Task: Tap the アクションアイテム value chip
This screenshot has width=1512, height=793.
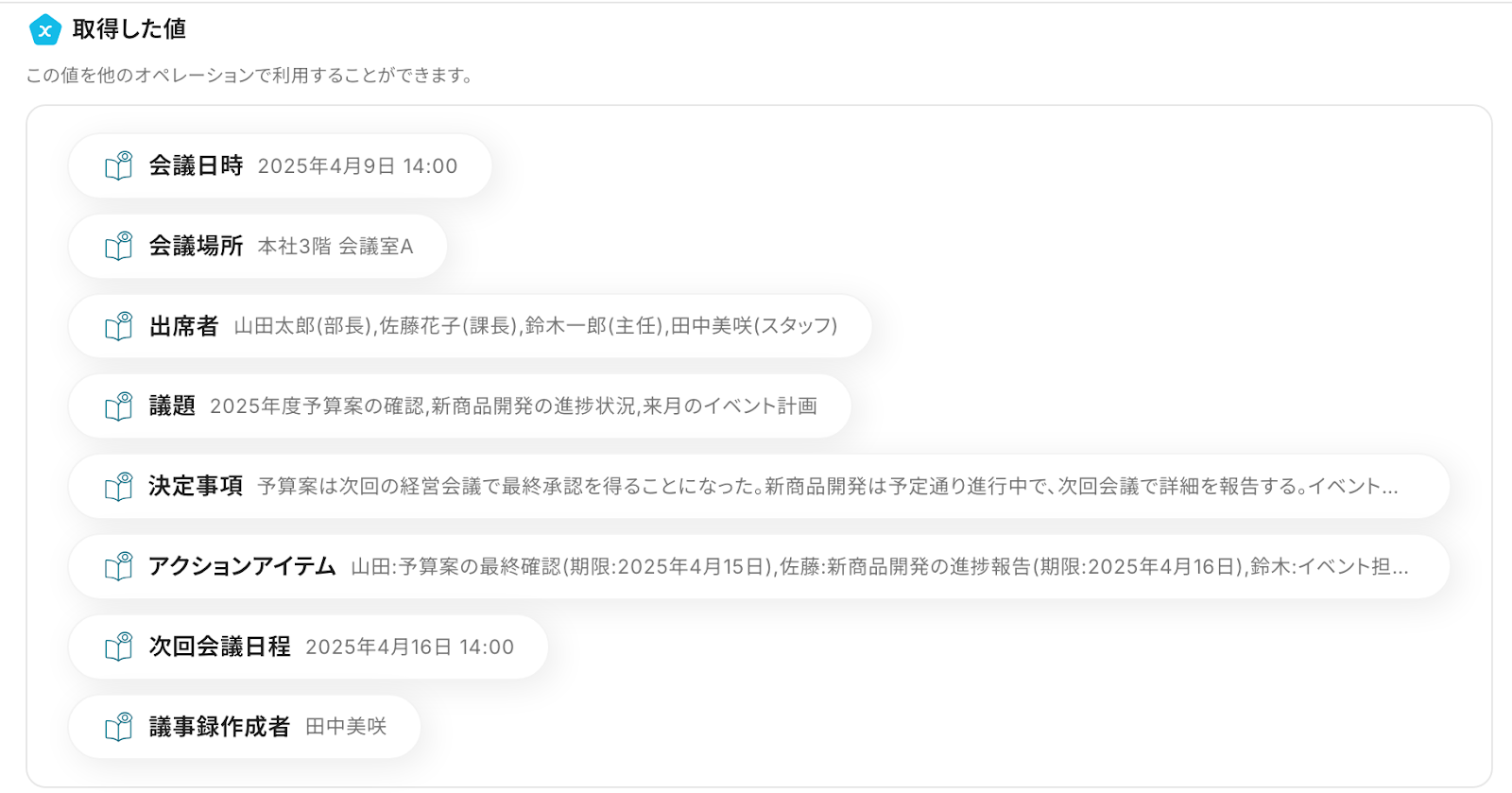Action: point(758,567)
